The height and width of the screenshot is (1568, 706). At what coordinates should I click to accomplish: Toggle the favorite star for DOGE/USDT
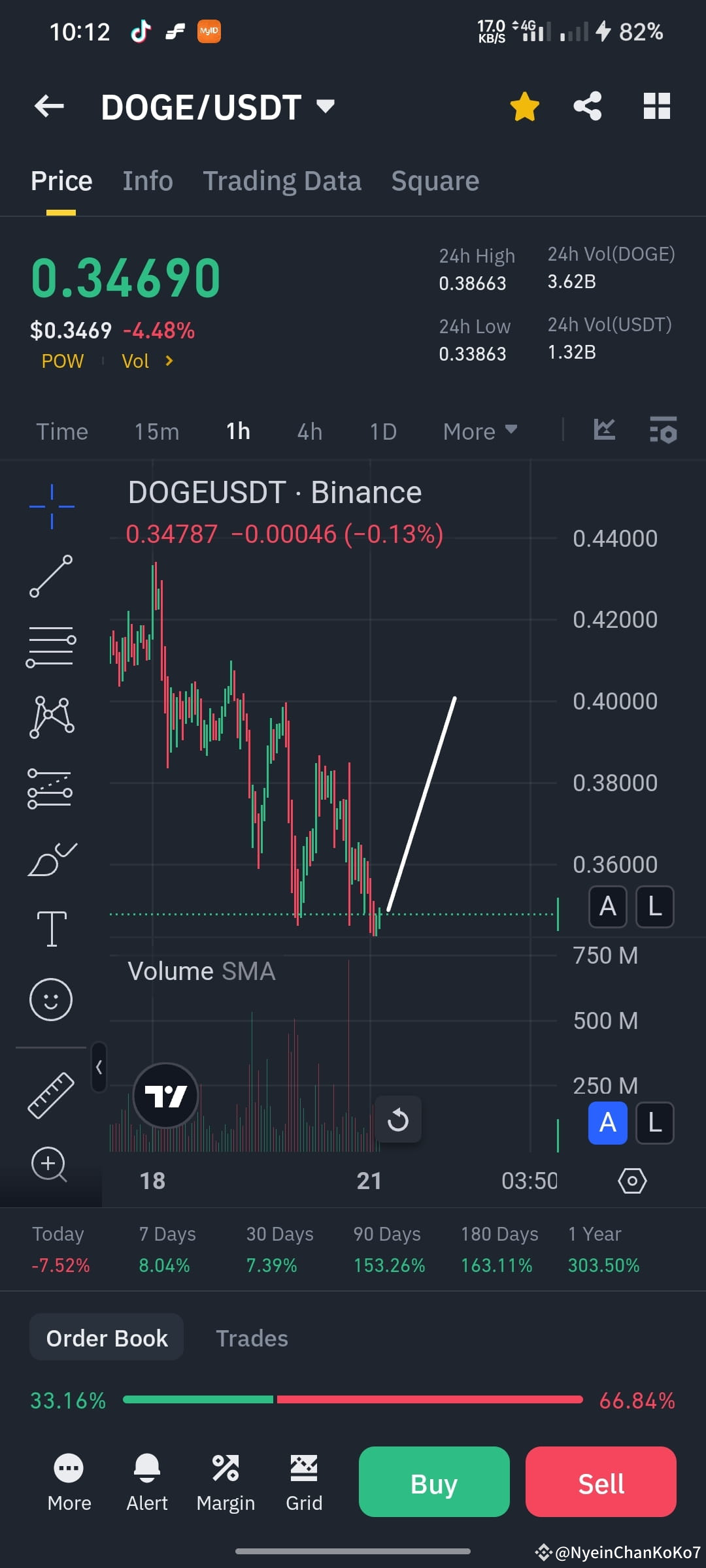pyautogui.click(x=525, y=106)
